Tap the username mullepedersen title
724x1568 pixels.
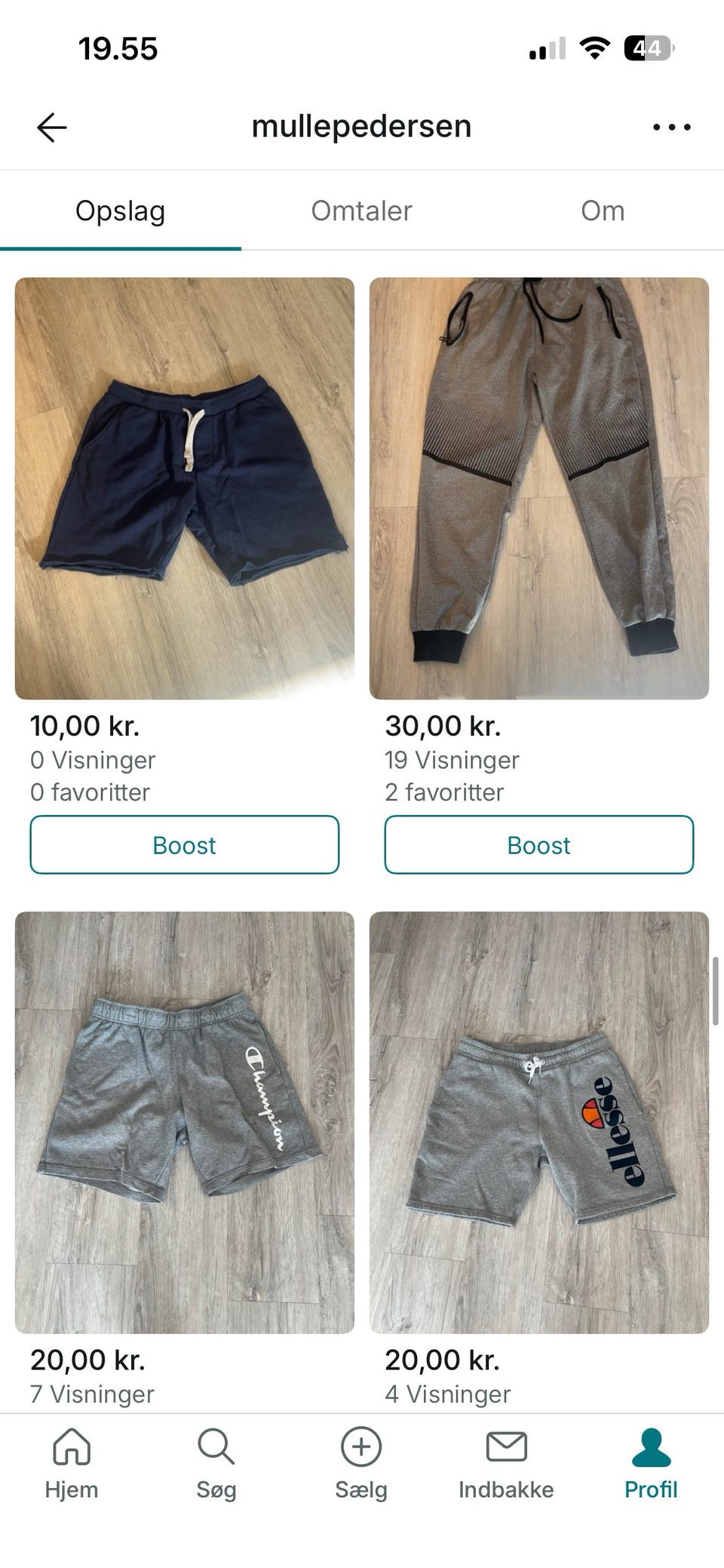click(x=361, y=125)
